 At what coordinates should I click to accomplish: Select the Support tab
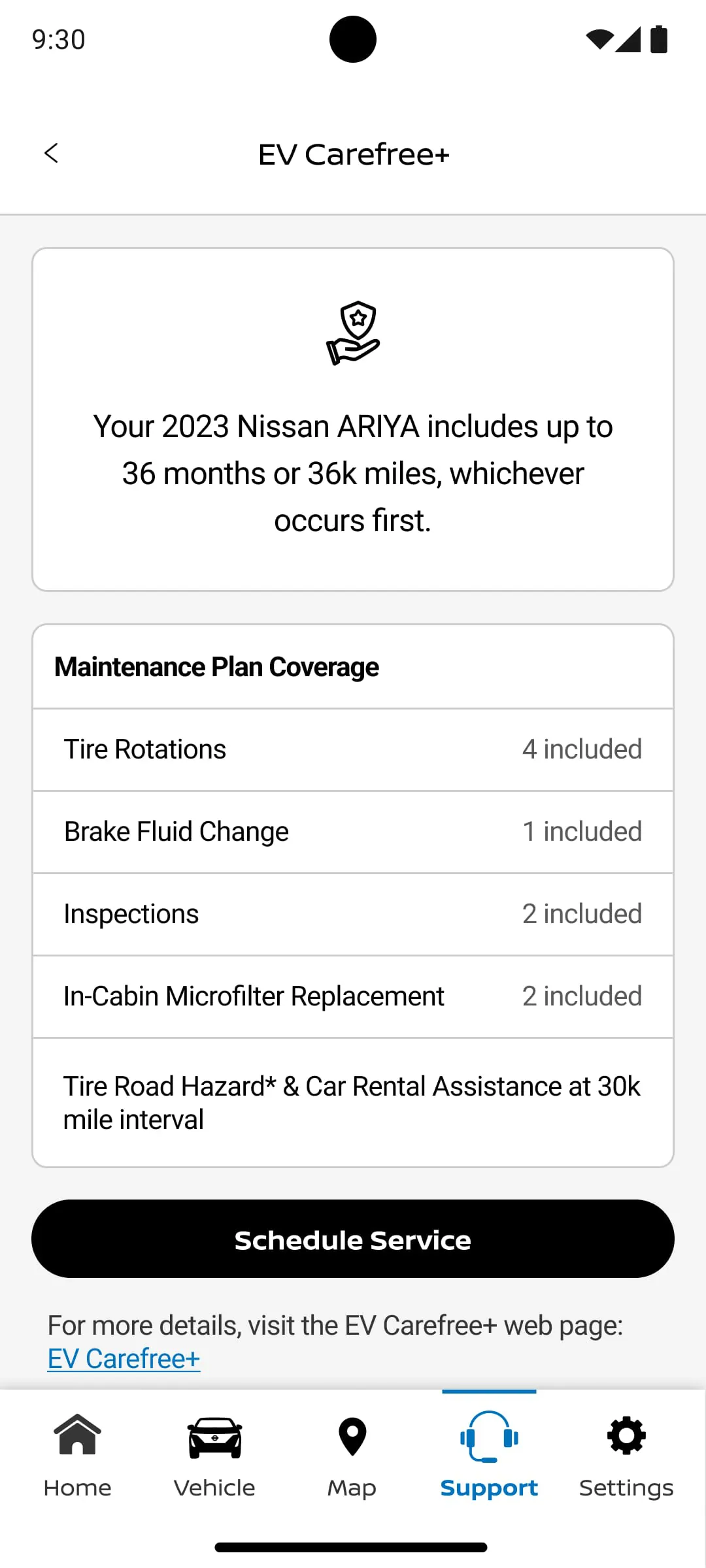click(489, 1454)
